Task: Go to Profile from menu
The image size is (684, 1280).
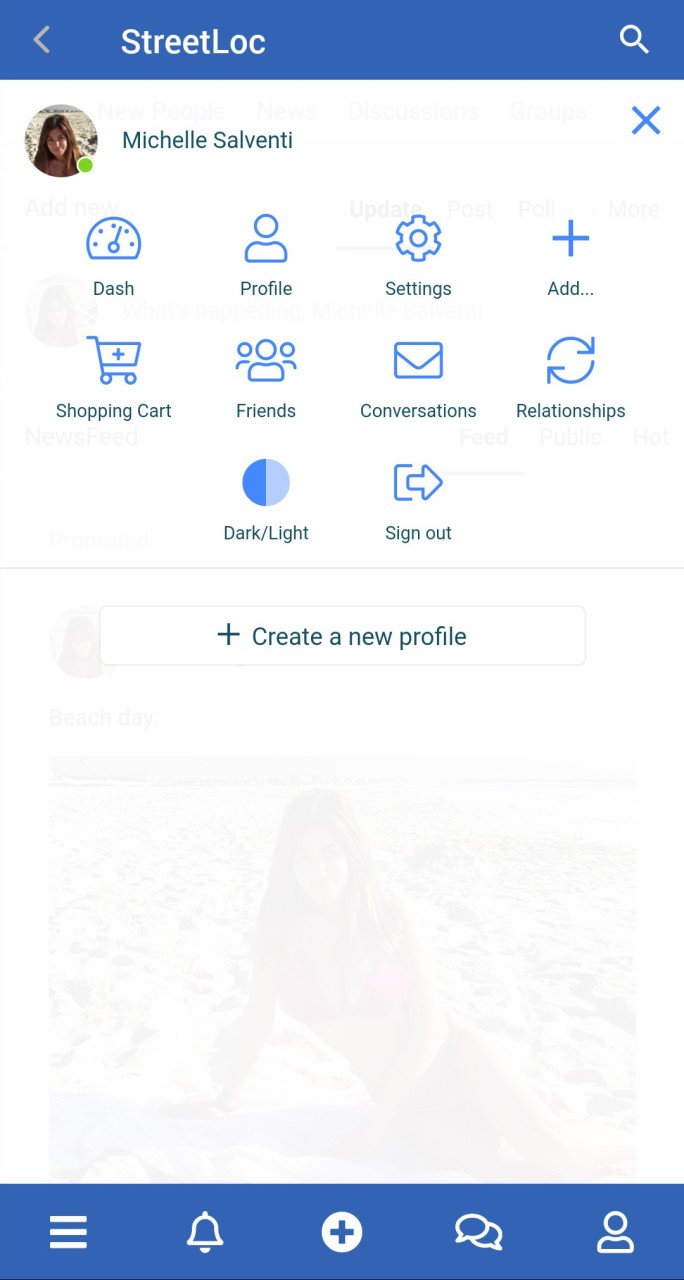Action: 266,255
